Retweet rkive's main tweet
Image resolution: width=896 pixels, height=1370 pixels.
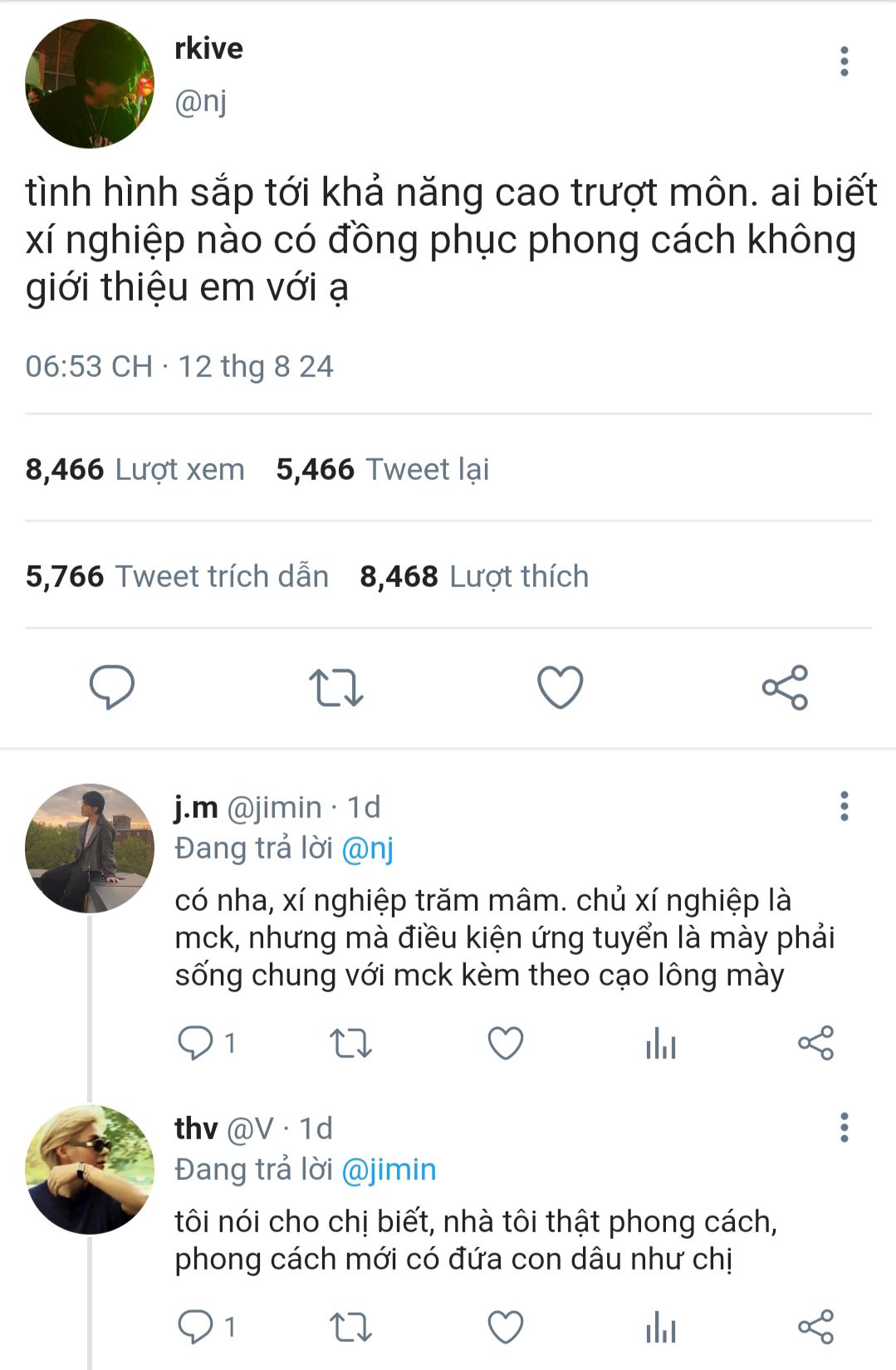(x=335, y=687)
